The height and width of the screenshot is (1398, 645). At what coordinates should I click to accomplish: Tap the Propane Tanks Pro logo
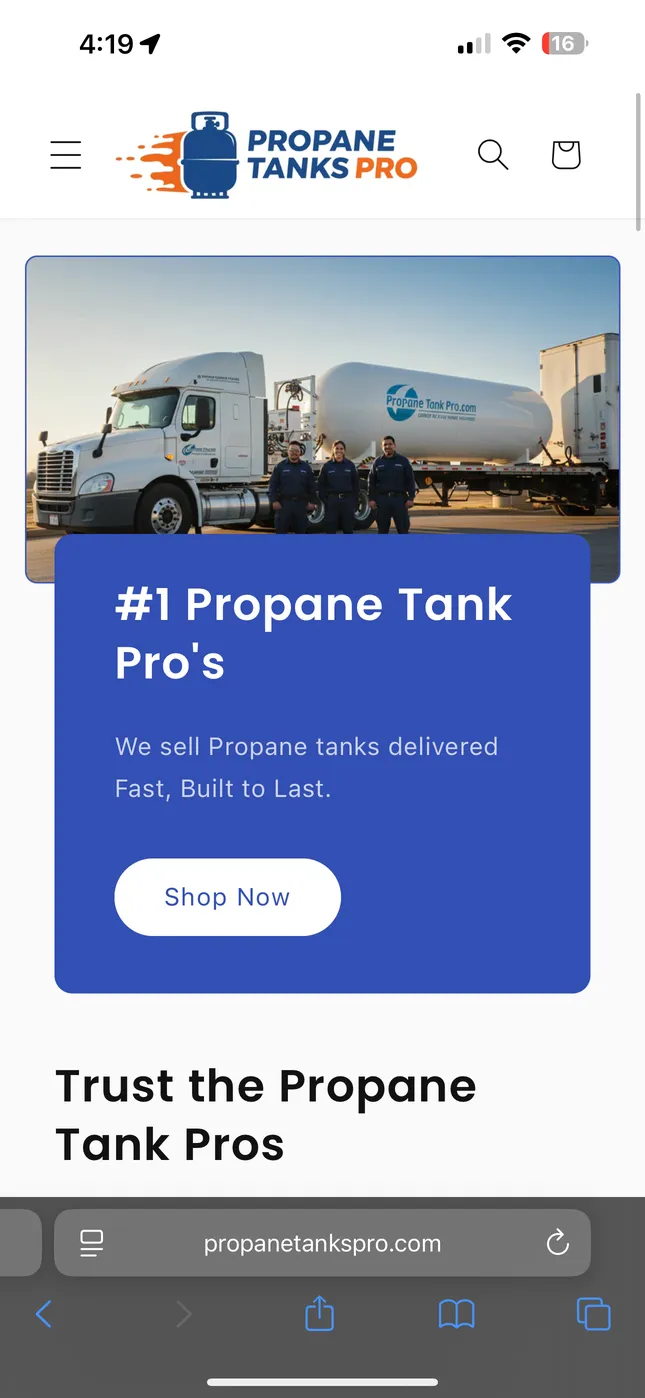pyautogui.click(x=267, y=155)
